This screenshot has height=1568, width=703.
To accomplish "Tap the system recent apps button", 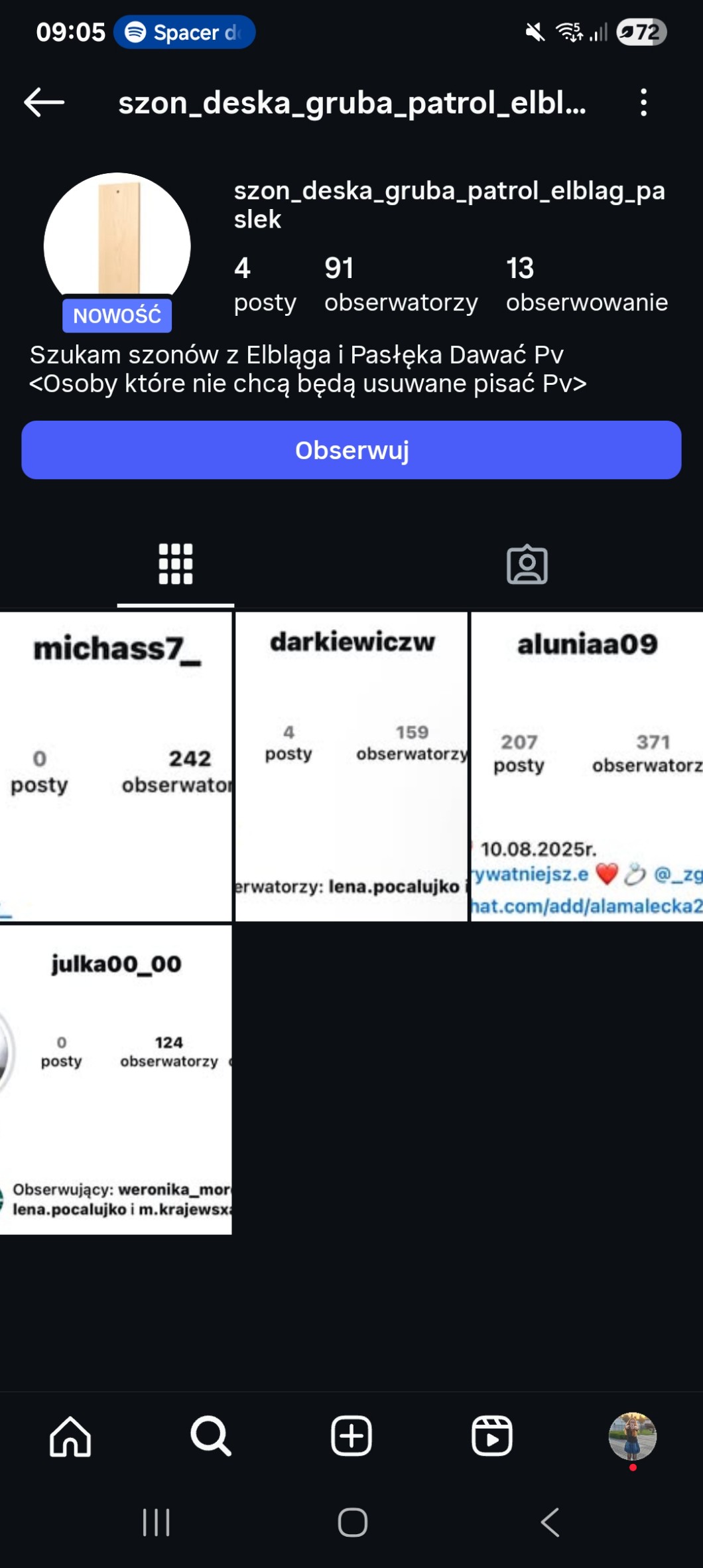I will click(157, 1522).
